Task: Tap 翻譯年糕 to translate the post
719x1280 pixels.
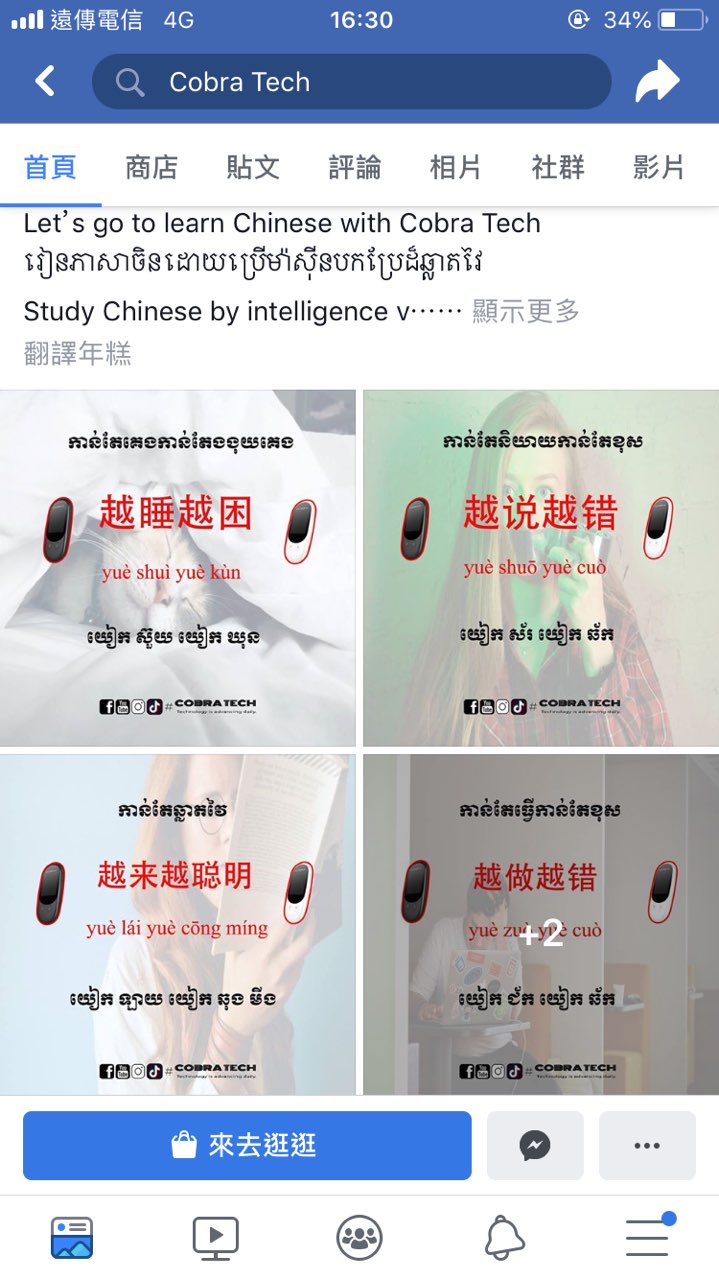Action: [x=77, y=353]
